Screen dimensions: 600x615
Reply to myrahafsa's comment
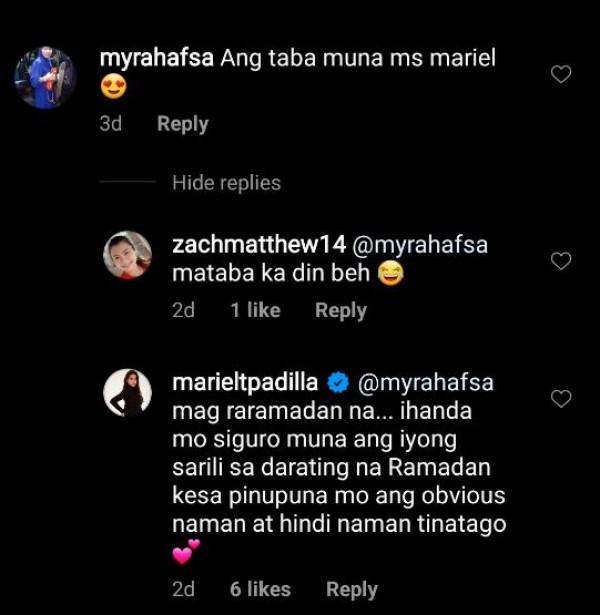click(182, 124)
